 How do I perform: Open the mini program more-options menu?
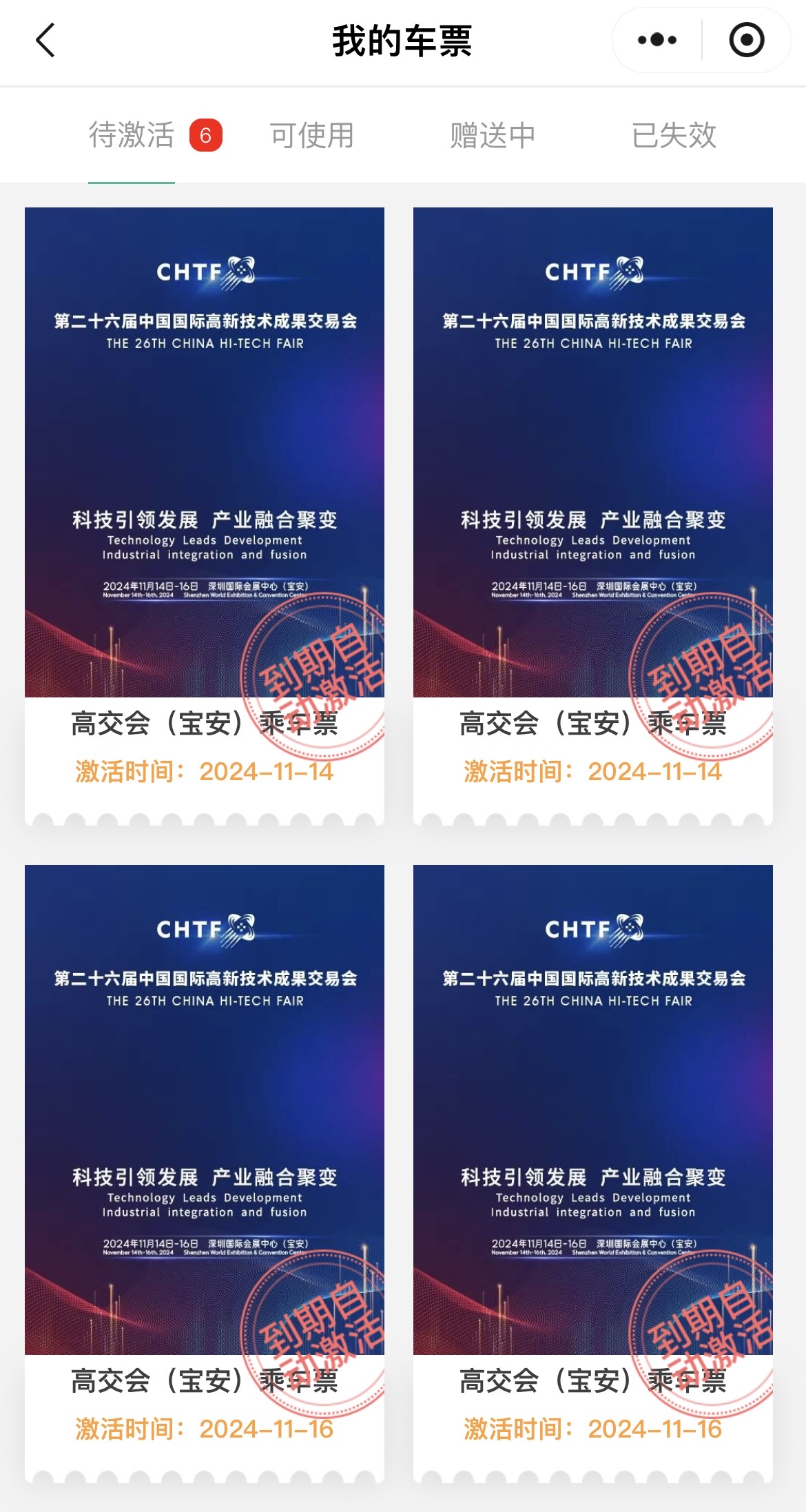tap(657, 40)
